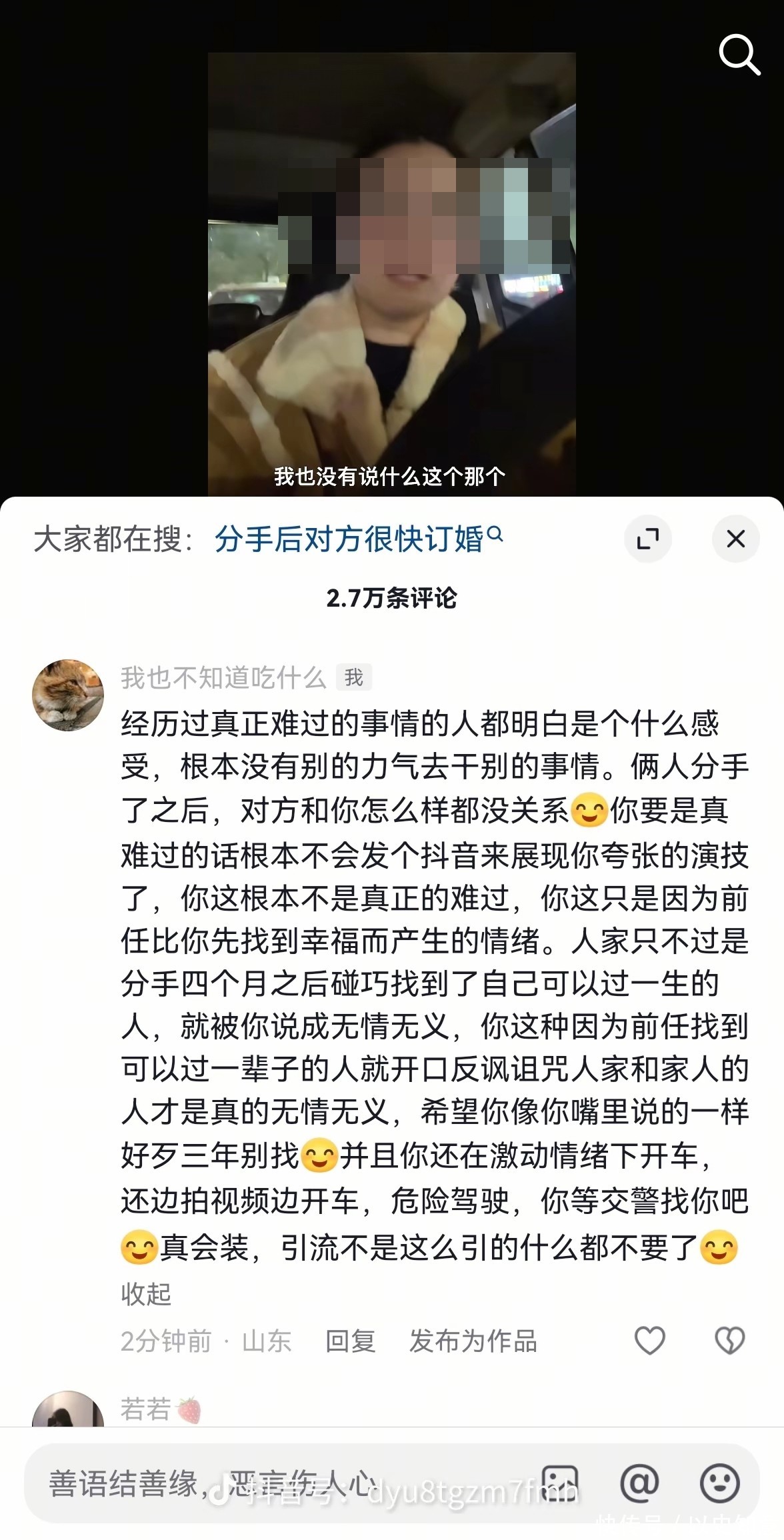
Task: Mention someone with the @ icon
Action: point(639,1484)
